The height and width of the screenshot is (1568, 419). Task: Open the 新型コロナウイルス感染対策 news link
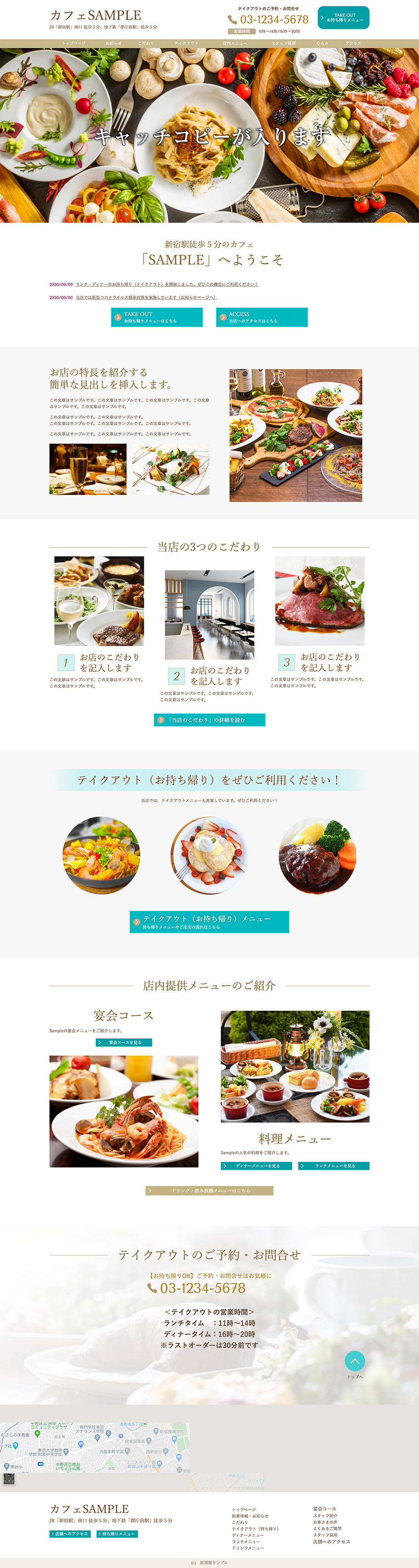pos(146,298)
